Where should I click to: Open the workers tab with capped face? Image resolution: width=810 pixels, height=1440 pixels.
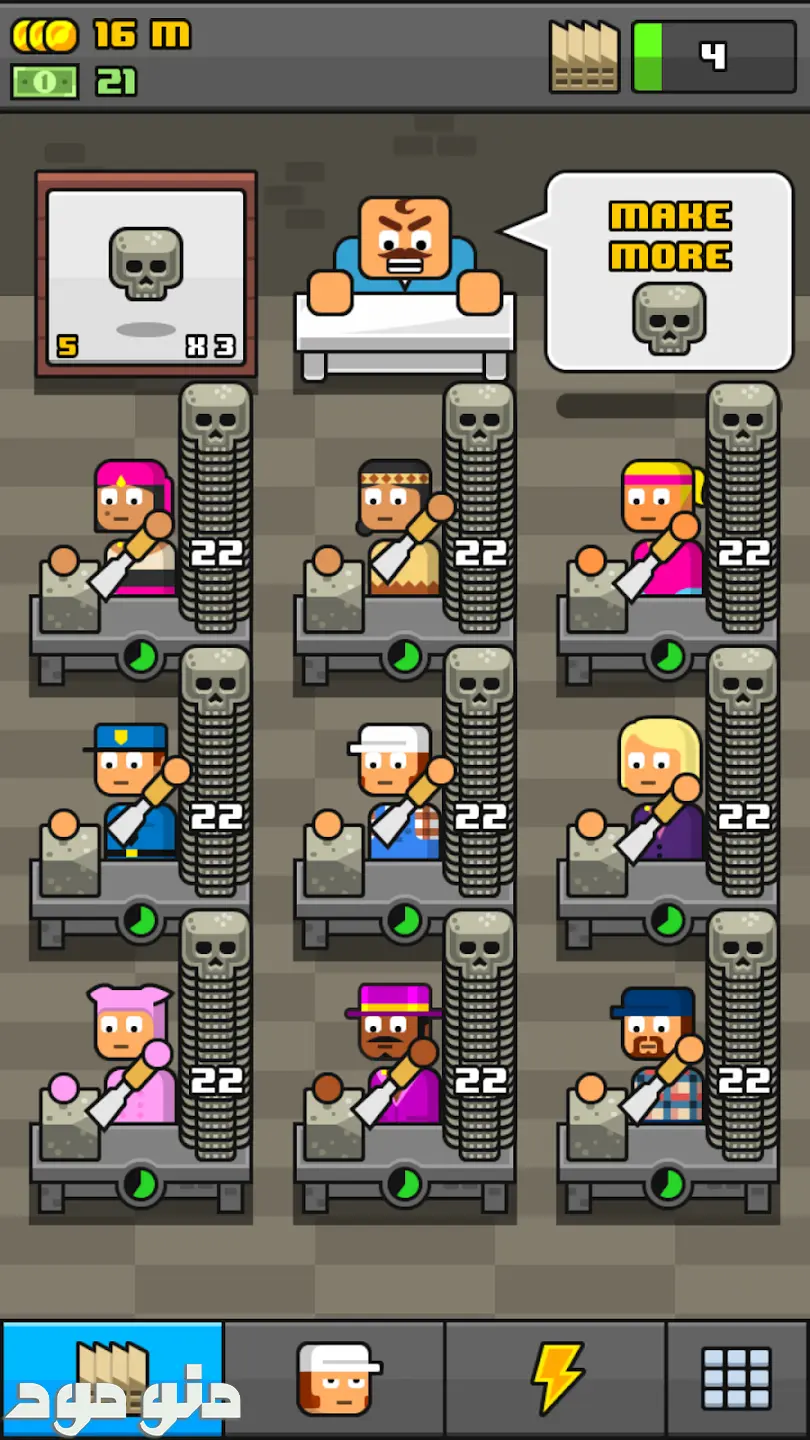(334, 1379)
